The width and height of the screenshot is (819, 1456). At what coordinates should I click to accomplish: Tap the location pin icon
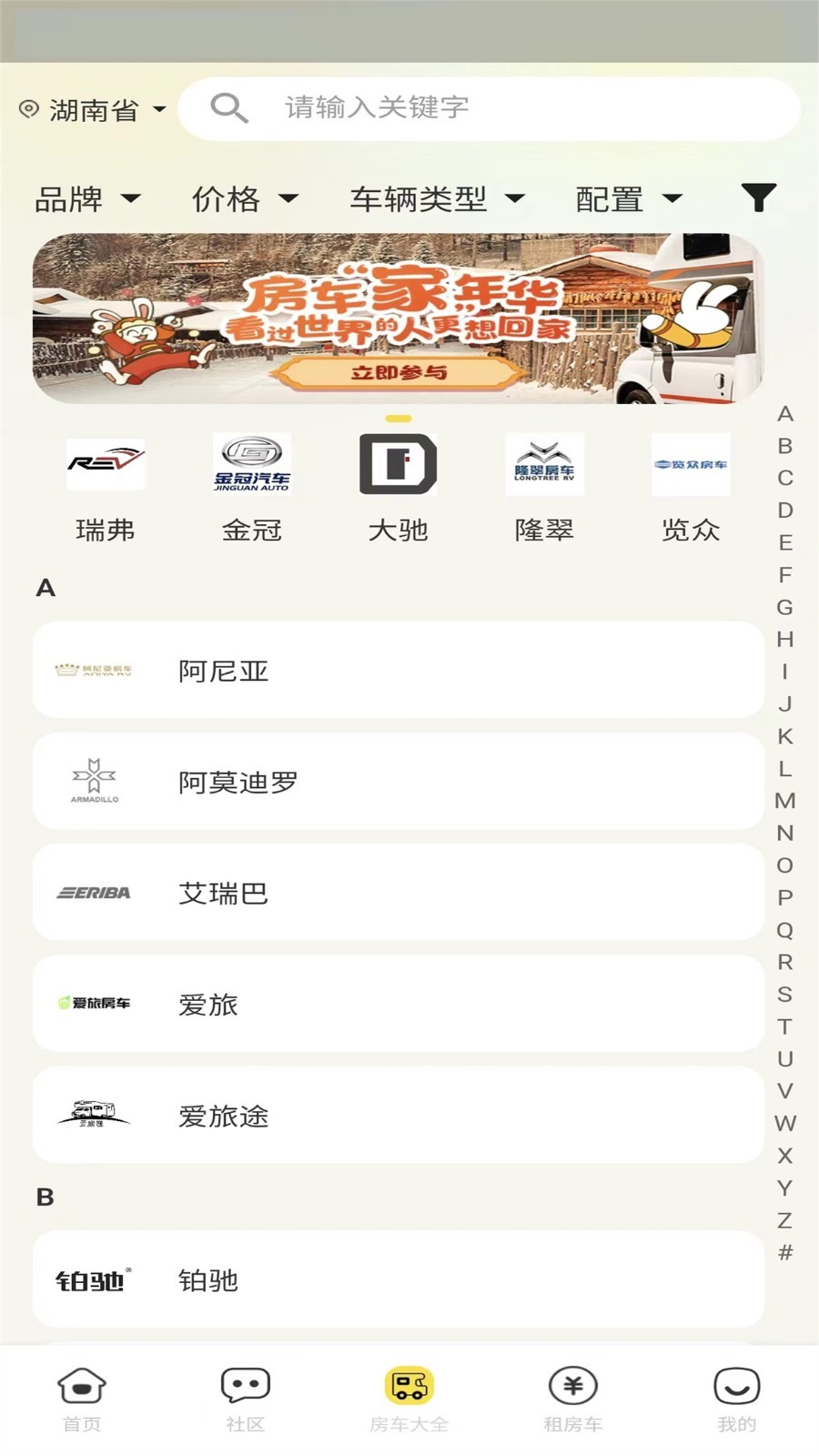coord(30,107)
